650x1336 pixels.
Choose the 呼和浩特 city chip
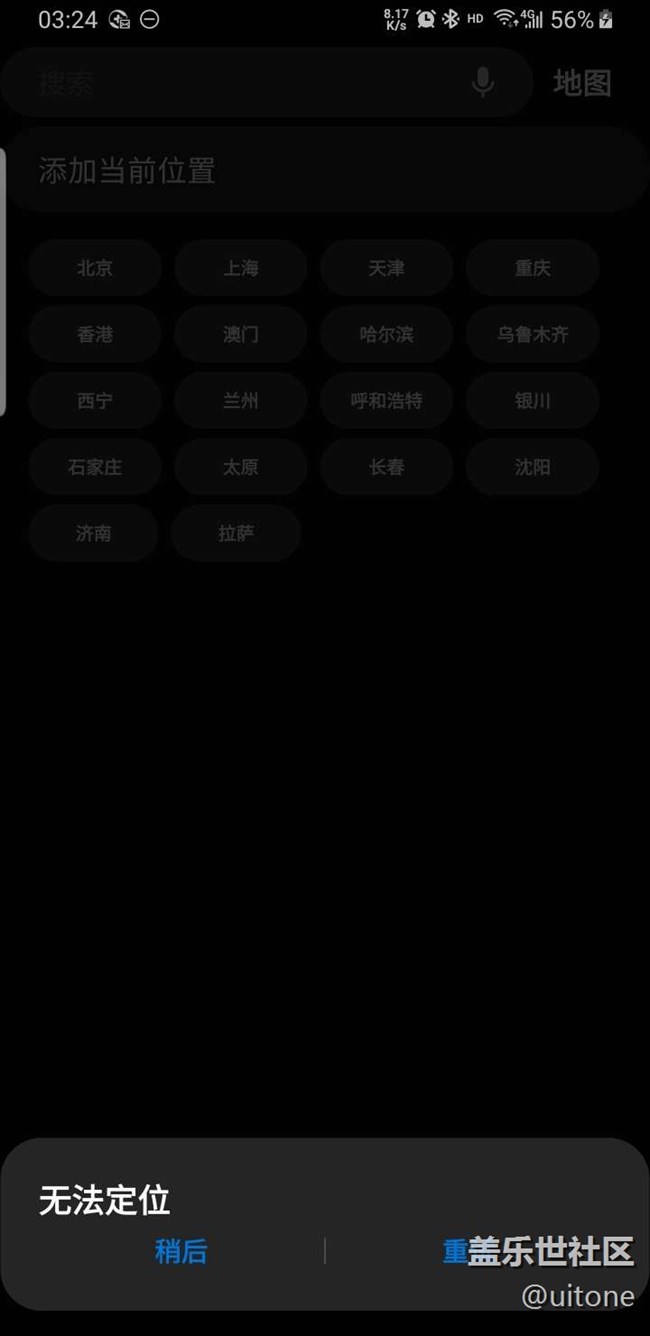point(387,400)
